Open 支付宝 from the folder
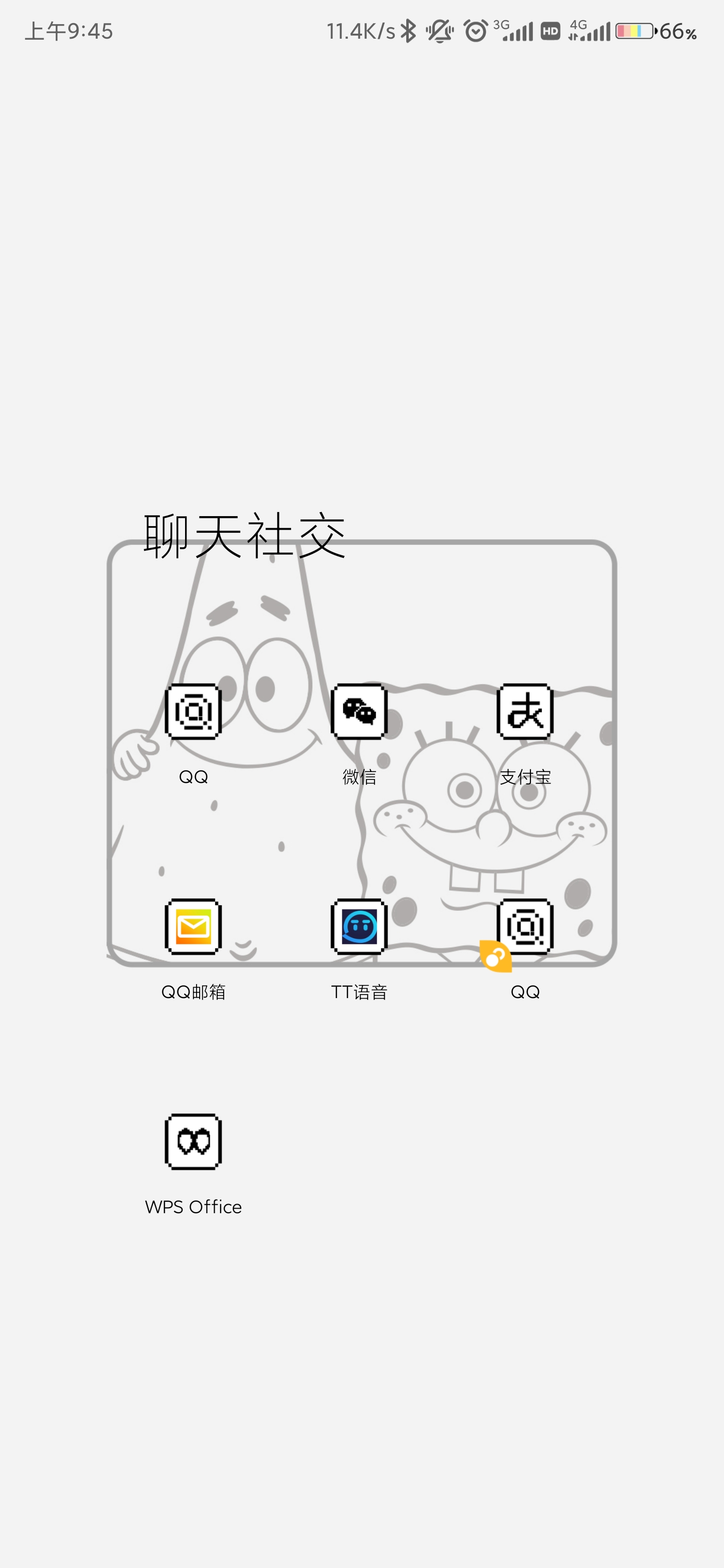The image size is (724, 1568). click(x=525, y=712)
